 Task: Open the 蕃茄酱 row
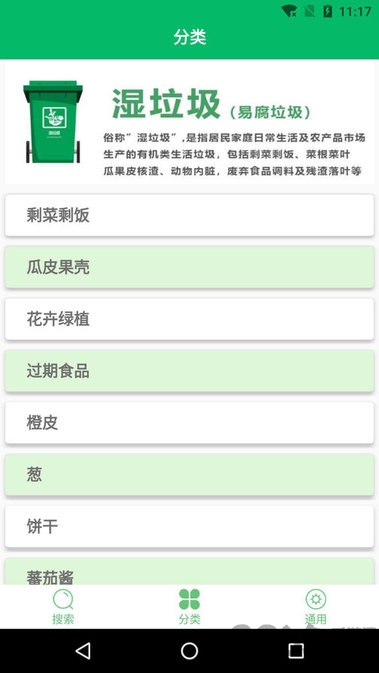coord(189,571)
